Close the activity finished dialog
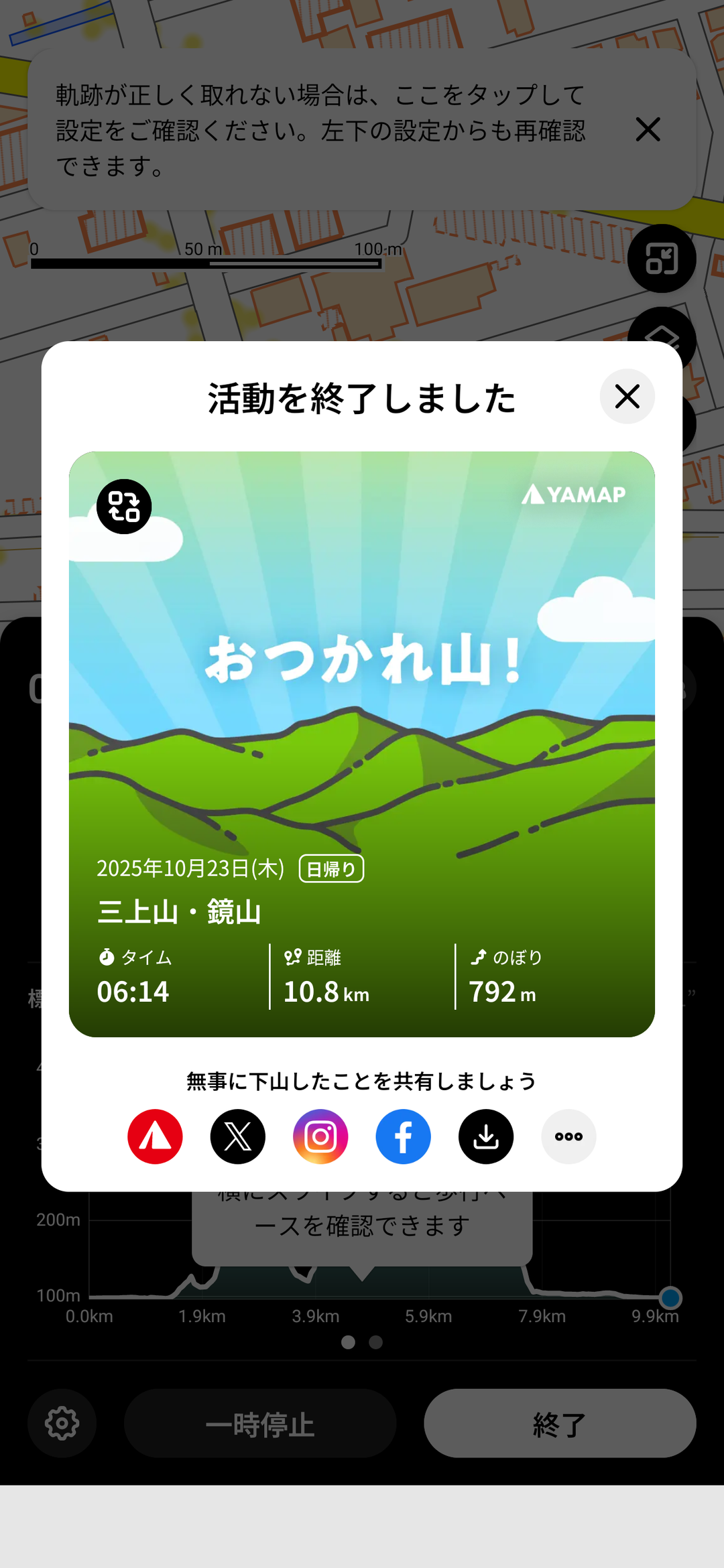 pyautogui.click(x=627, y=397)
